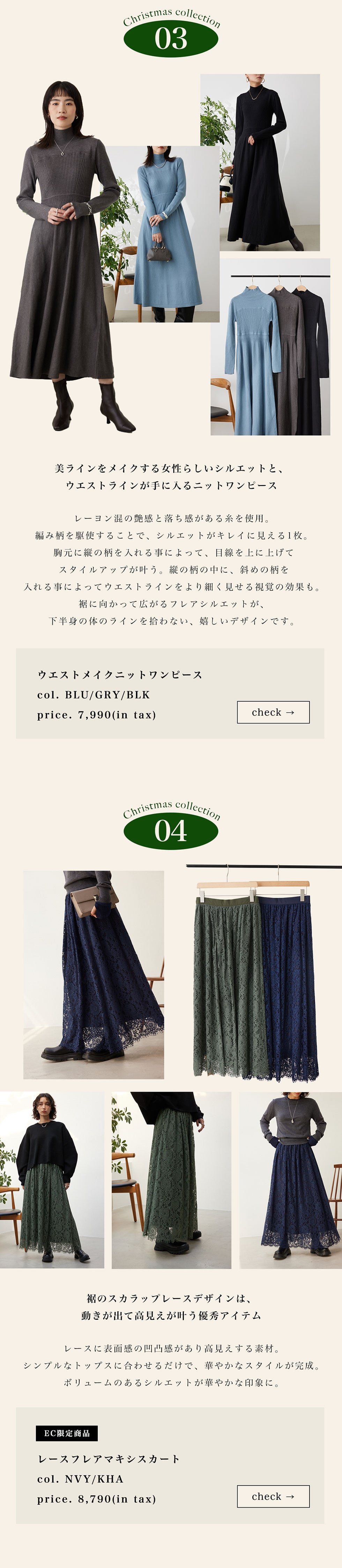The width and height of the screenshot is (342, 1568).
Task: Check the lace flare maxi skirt priced 8,790
Action: point(273,1496)
